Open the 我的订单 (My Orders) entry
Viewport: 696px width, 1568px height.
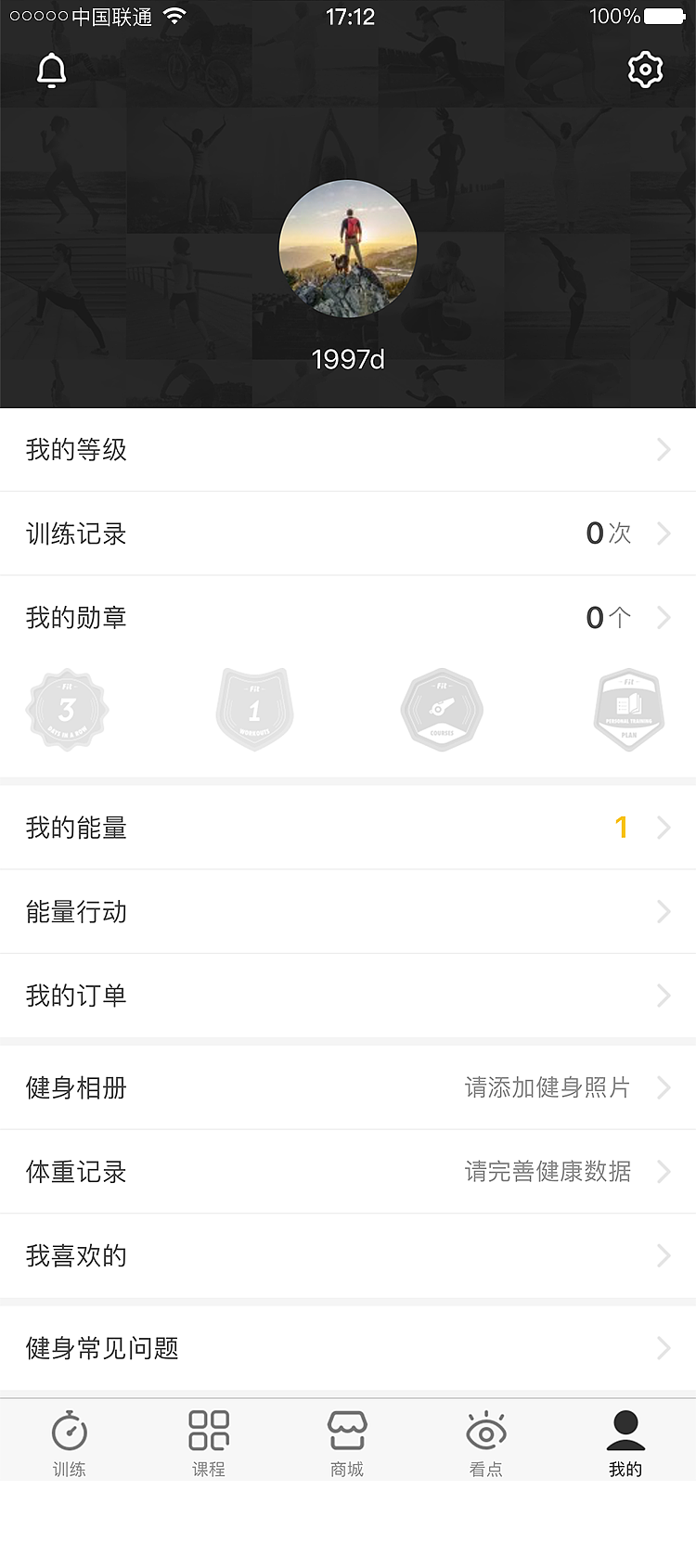(348, 996)
